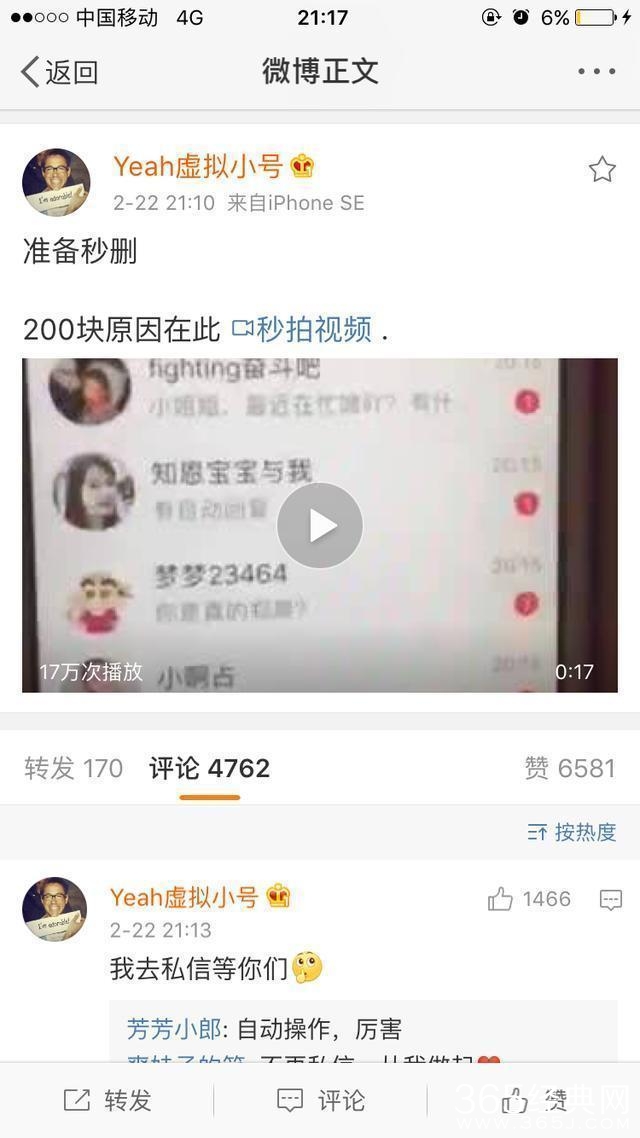Open the Yeah虚拟小号 name link in the post header

(x=198, y=166)
